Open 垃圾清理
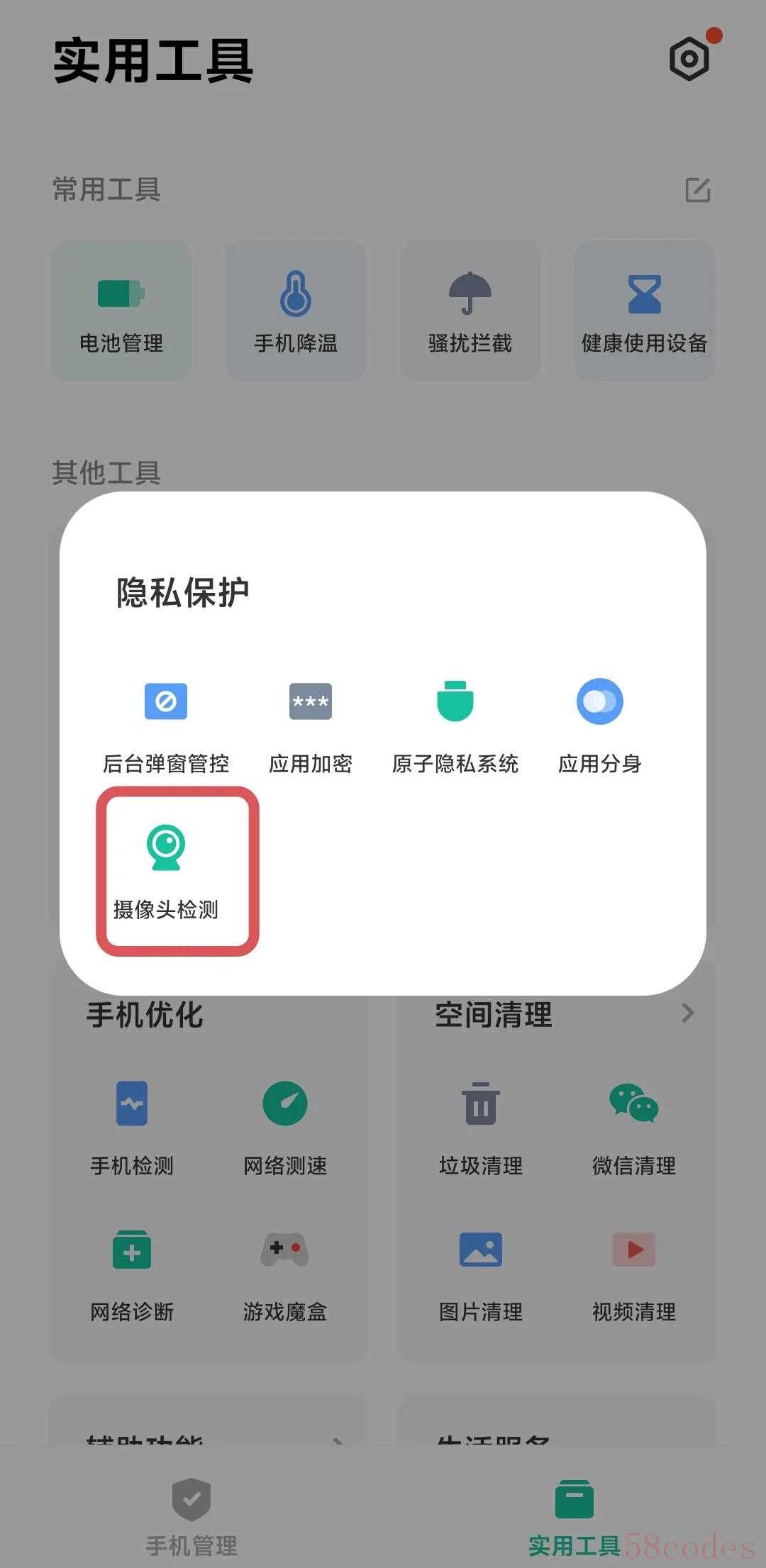 click(481, 1128)
